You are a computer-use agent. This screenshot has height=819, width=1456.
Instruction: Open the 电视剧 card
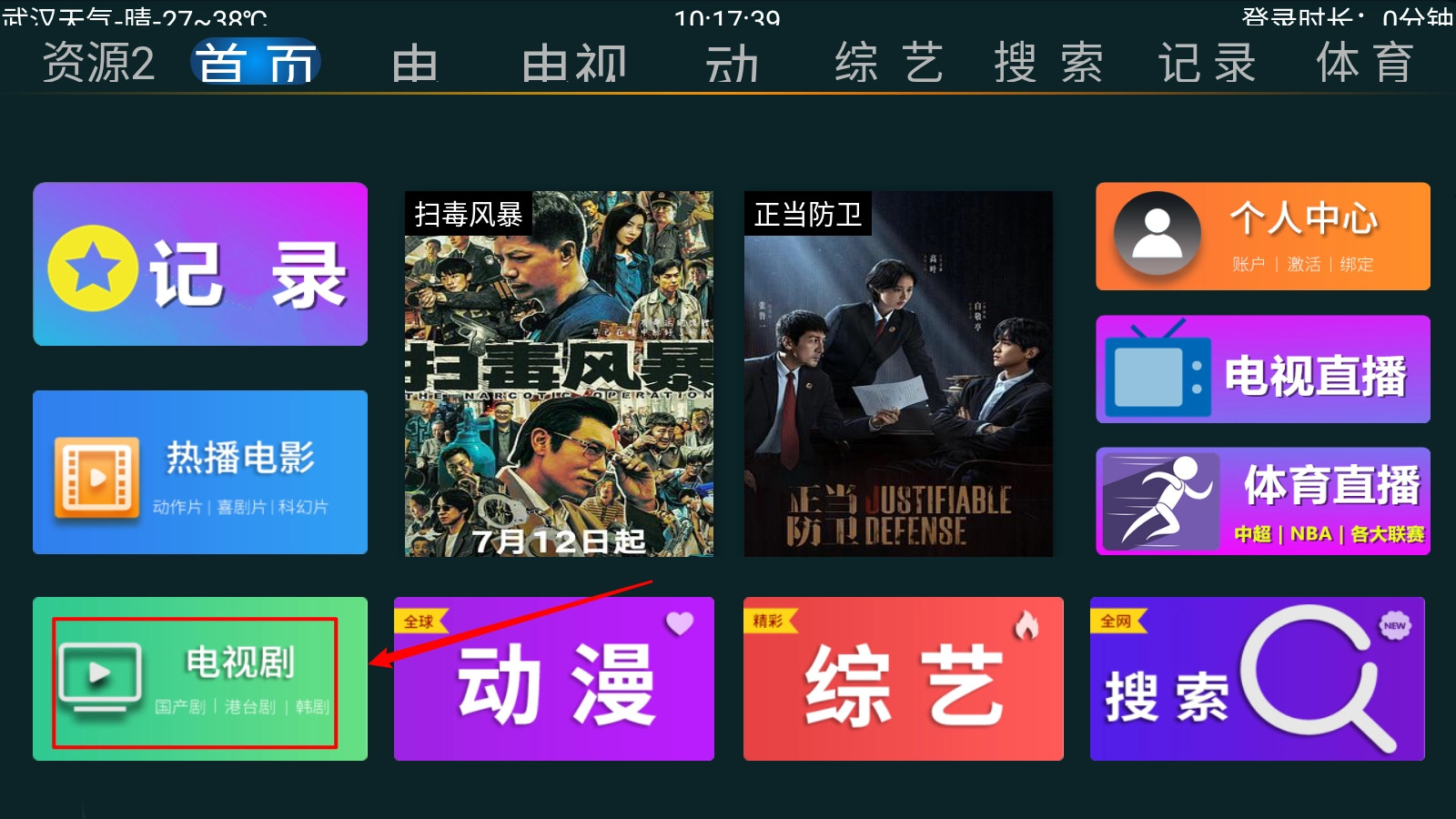tap(200, 679)
